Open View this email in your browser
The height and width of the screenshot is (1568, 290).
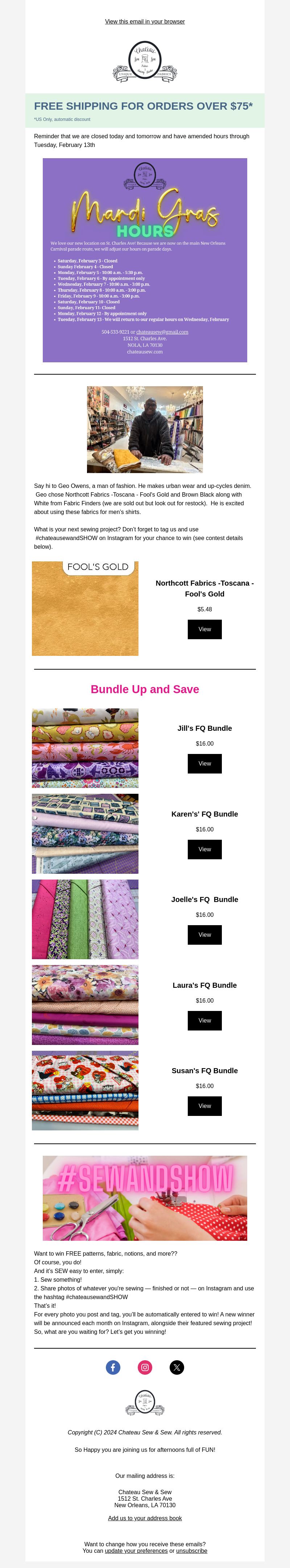coord(144,21)
